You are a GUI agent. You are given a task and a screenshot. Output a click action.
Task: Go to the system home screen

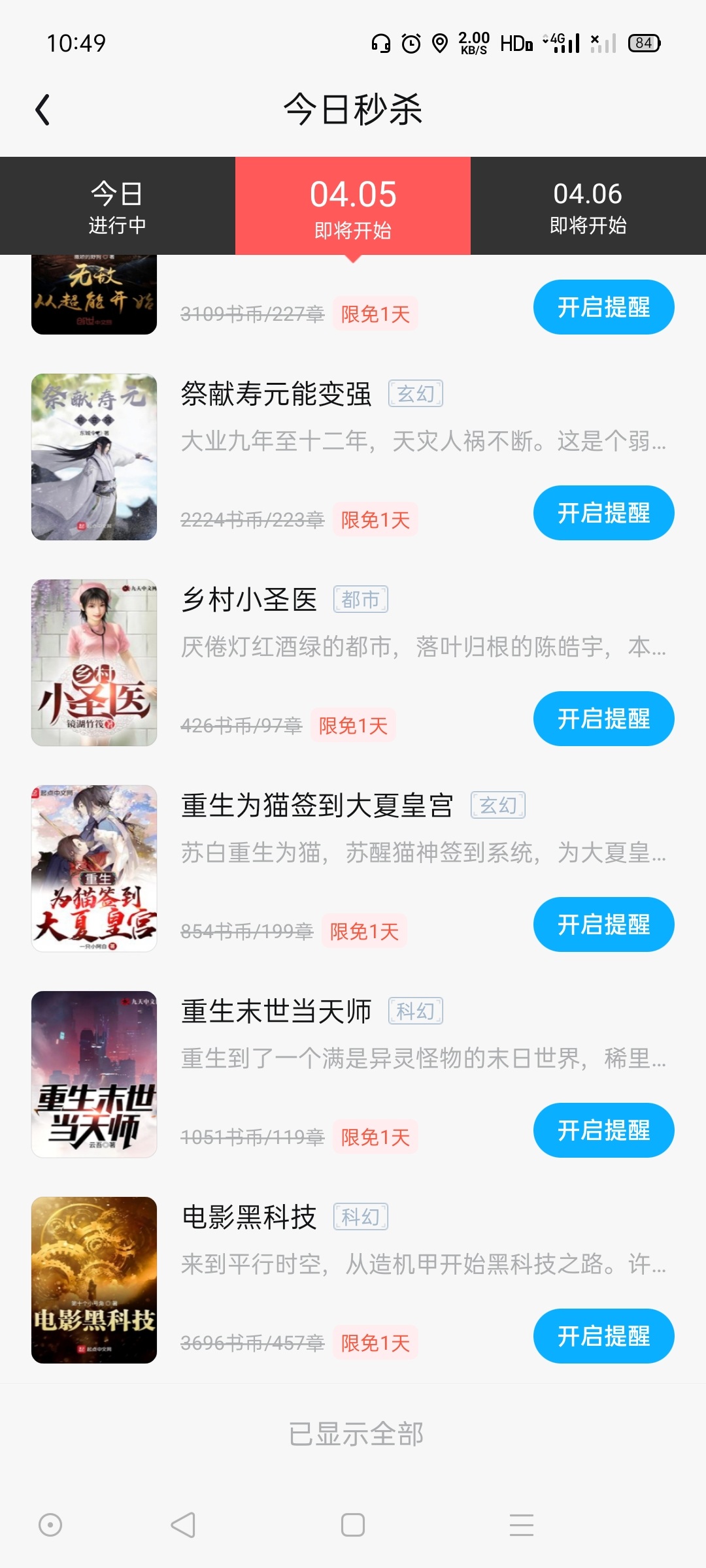click(353, 1525)
